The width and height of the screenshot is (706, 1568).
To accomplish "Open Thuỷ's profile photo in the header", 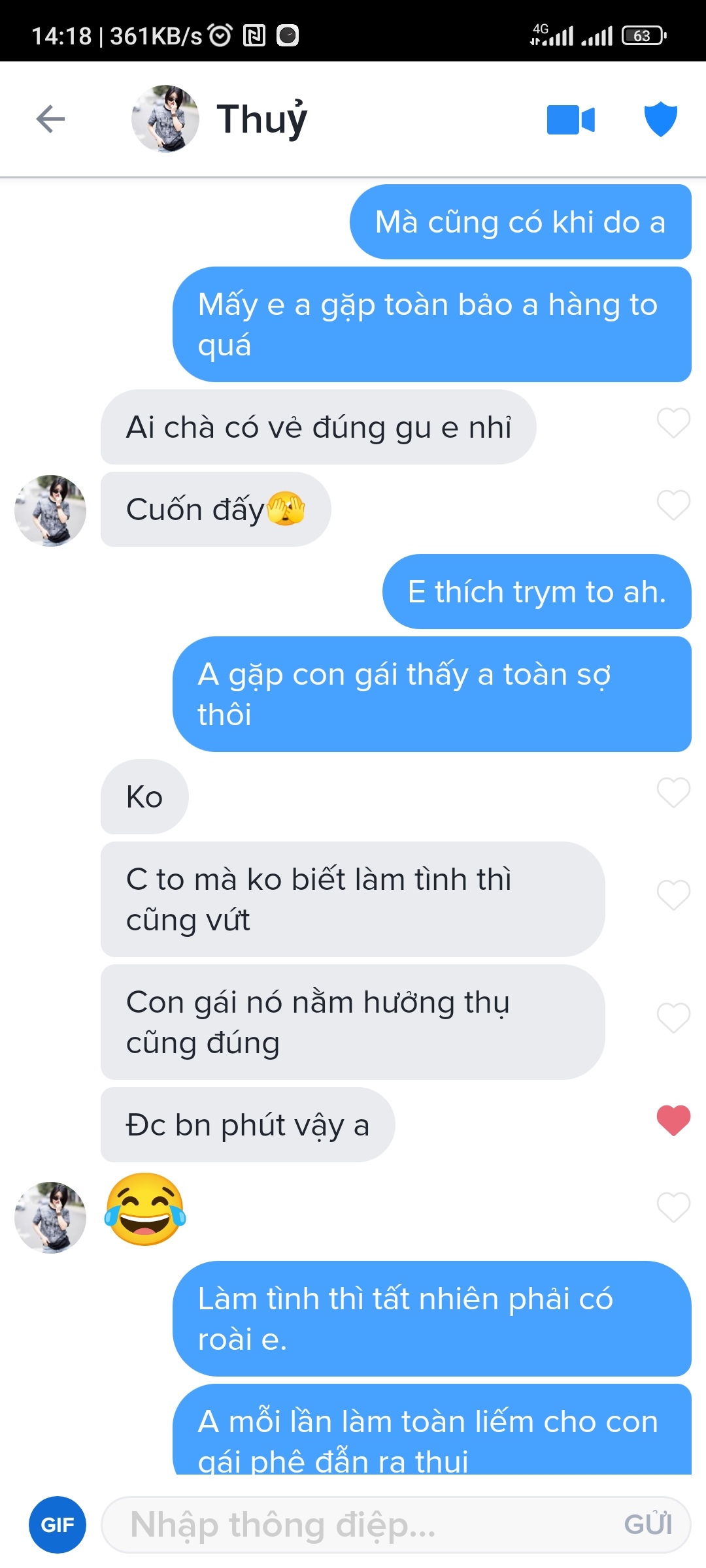I will pyautogui.click(x=165, y=119).
